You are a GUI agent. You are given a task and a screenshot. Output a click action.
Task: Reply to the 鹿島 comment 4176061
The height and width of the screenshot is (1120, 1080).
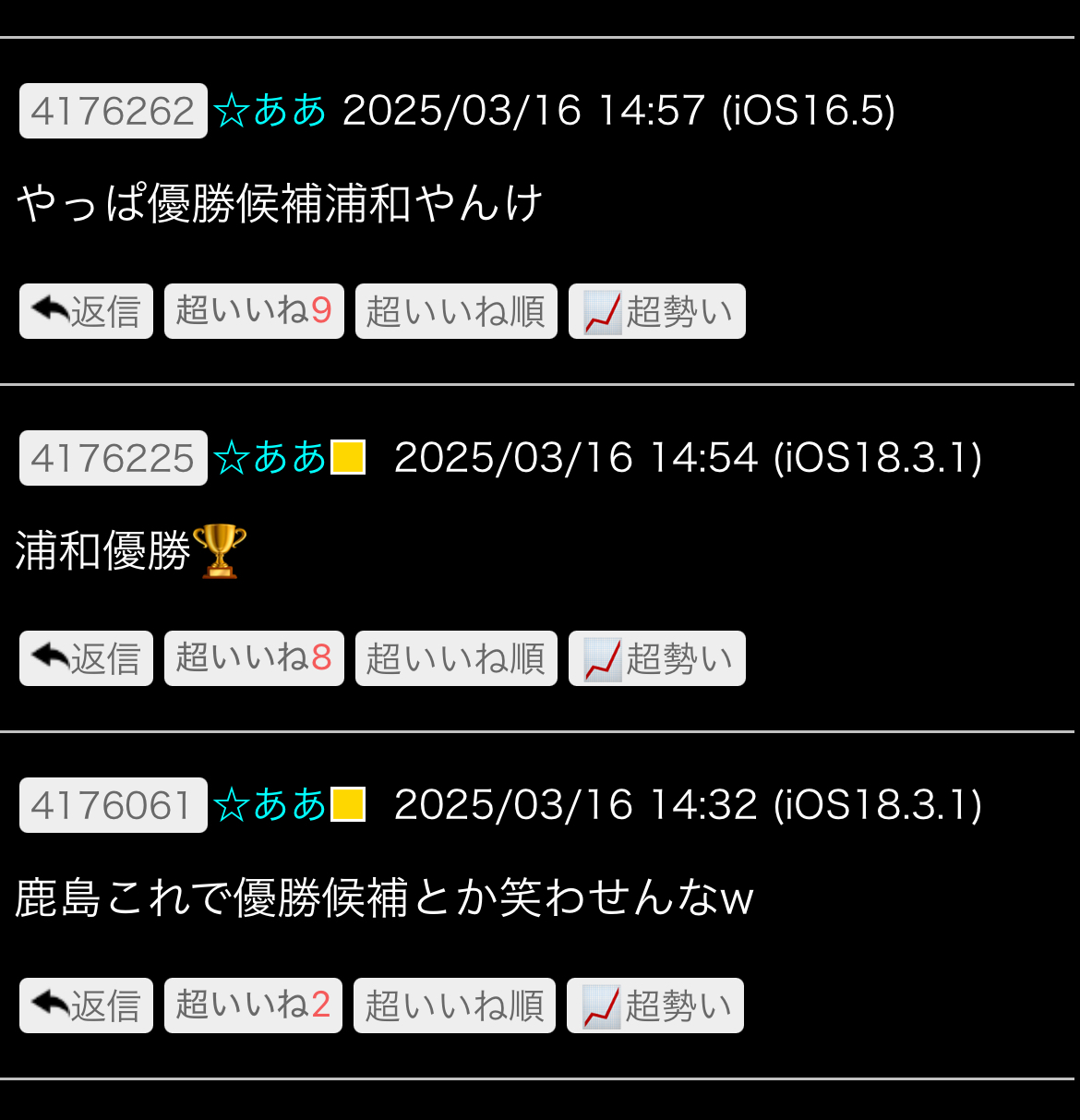pos(86,1006)
